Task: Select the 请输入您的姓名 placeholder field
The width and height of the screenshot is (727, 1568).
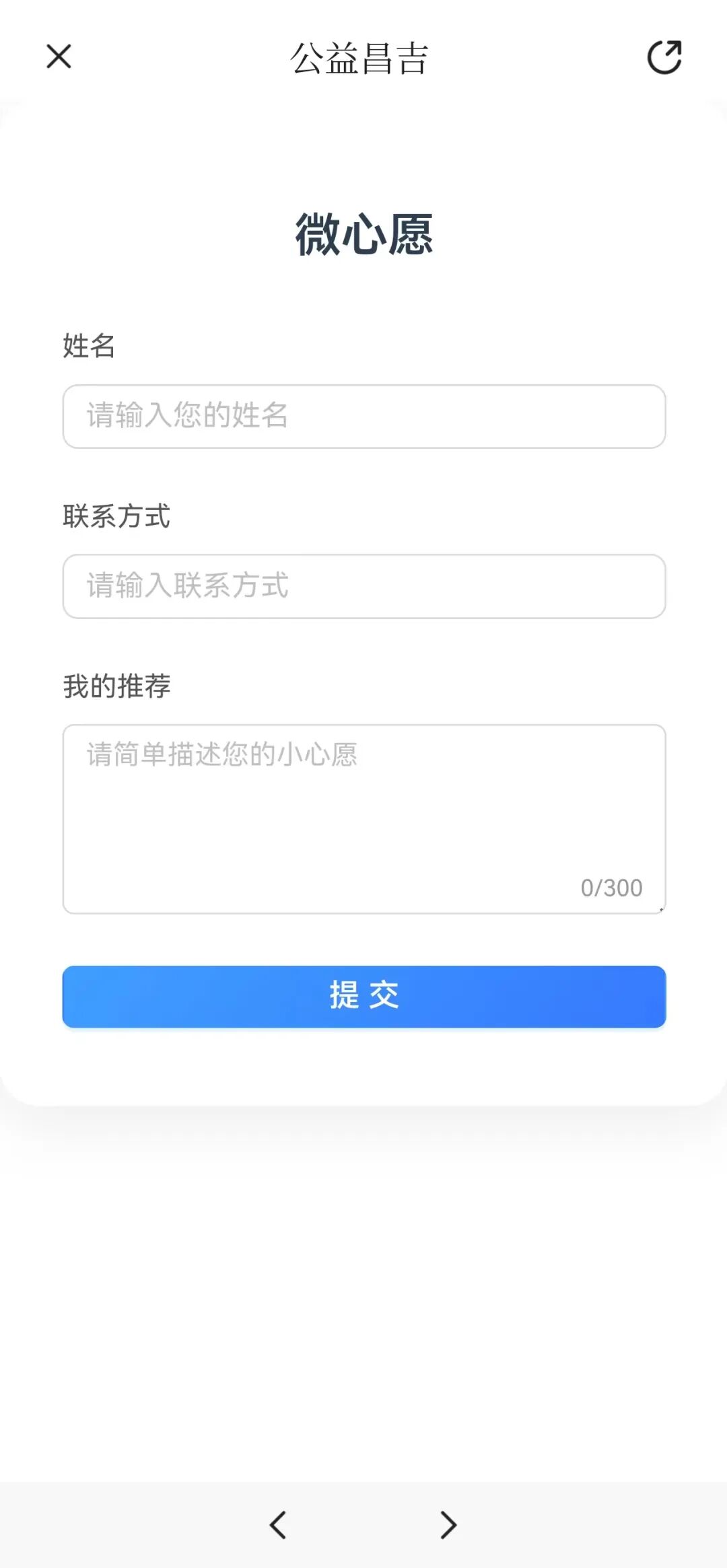Action: tap(363, 417)
